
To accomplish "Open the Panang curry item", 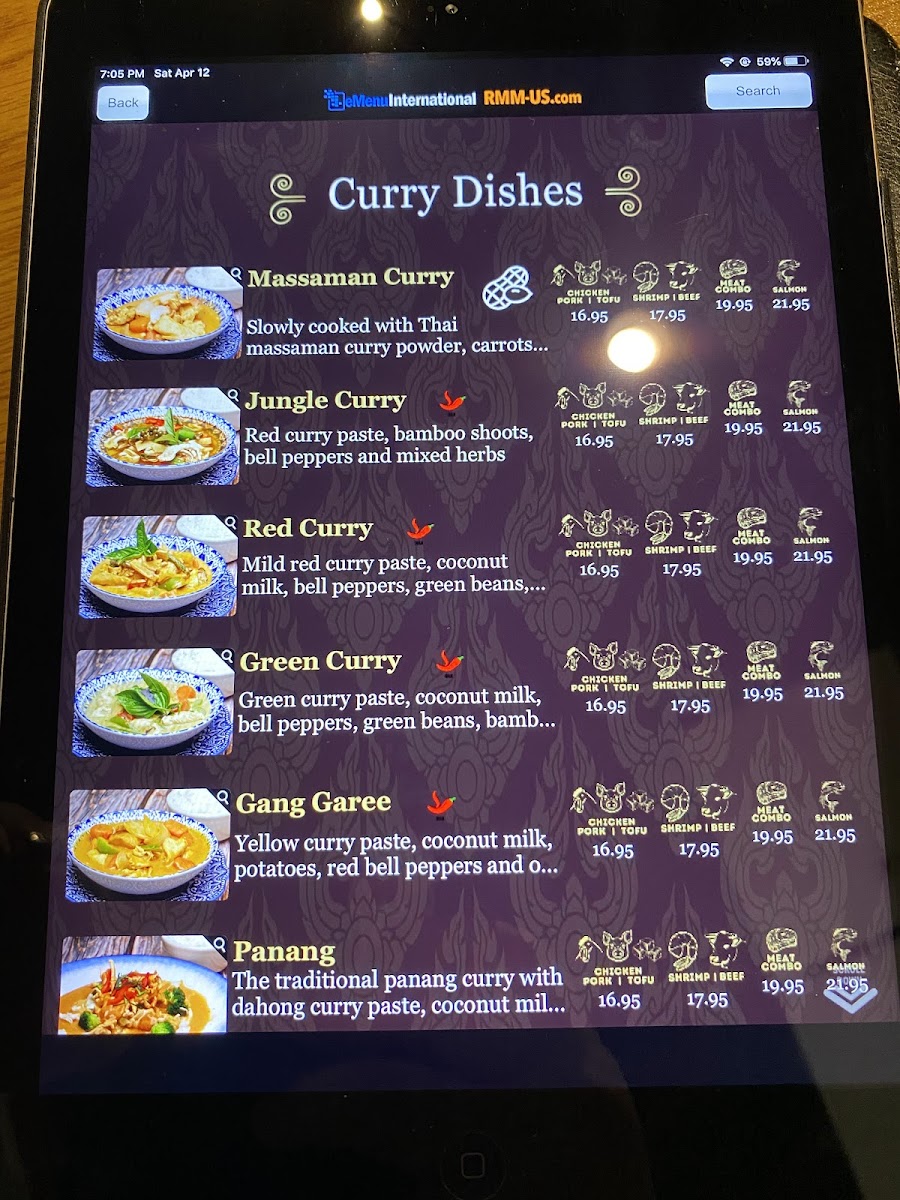I will [x=283, y=951].
